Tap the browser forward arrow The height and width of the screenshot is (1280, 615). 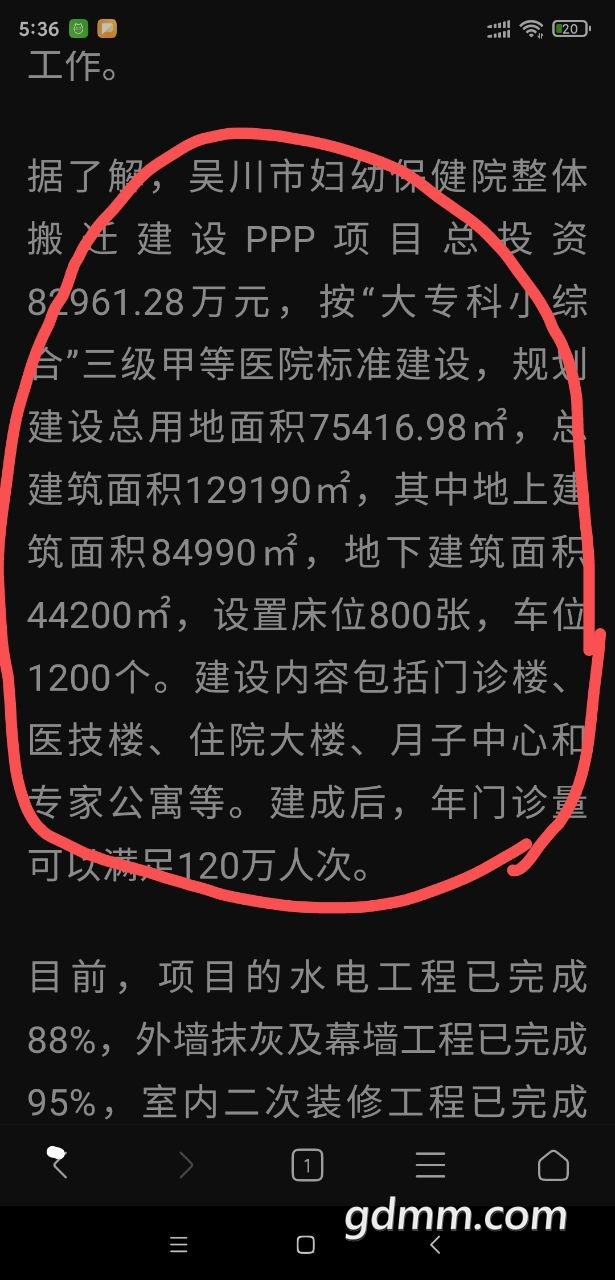pos(186,1165)
